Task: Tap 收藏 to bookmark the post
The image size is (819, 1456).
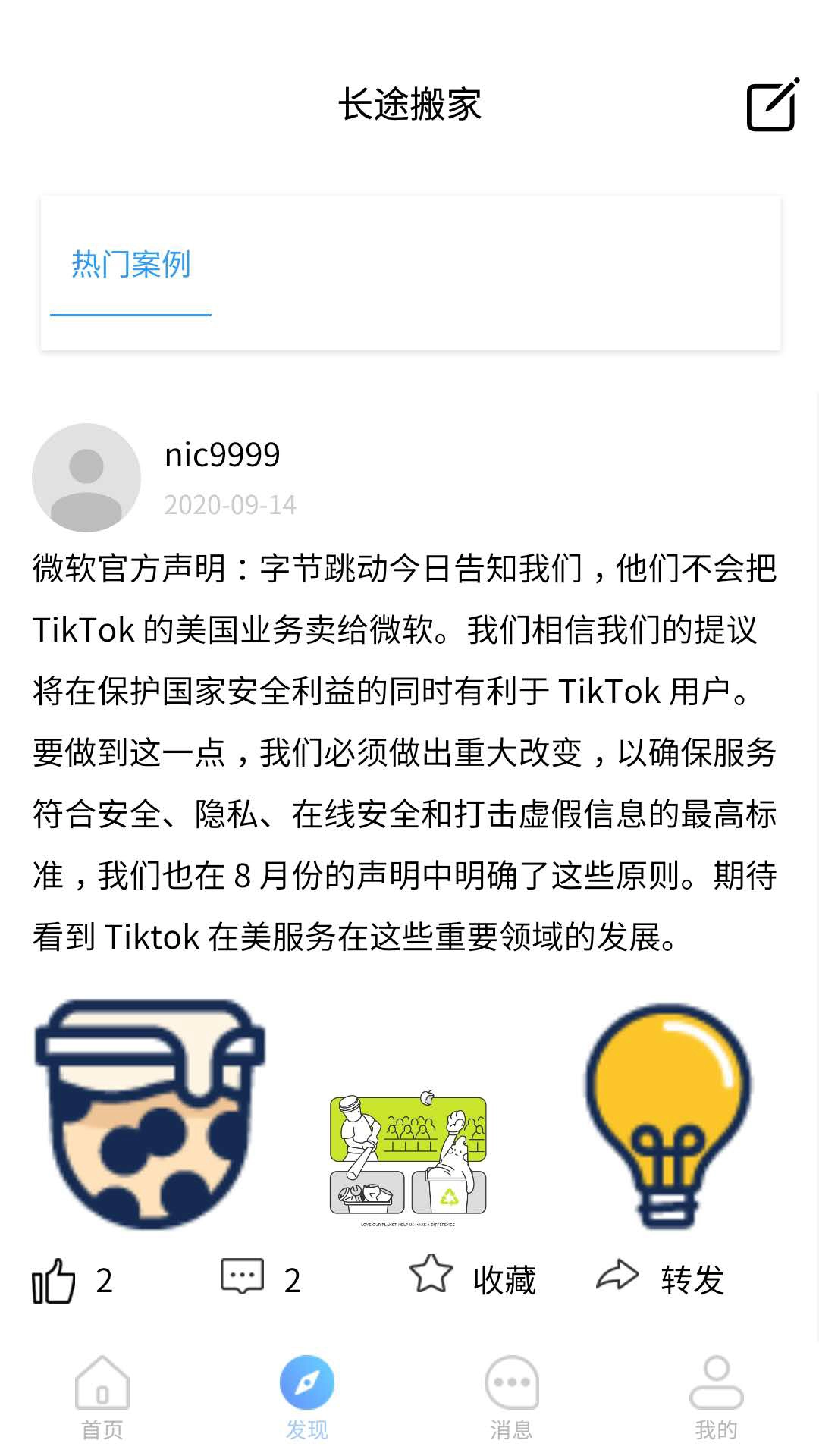Action: [472, 1279]
